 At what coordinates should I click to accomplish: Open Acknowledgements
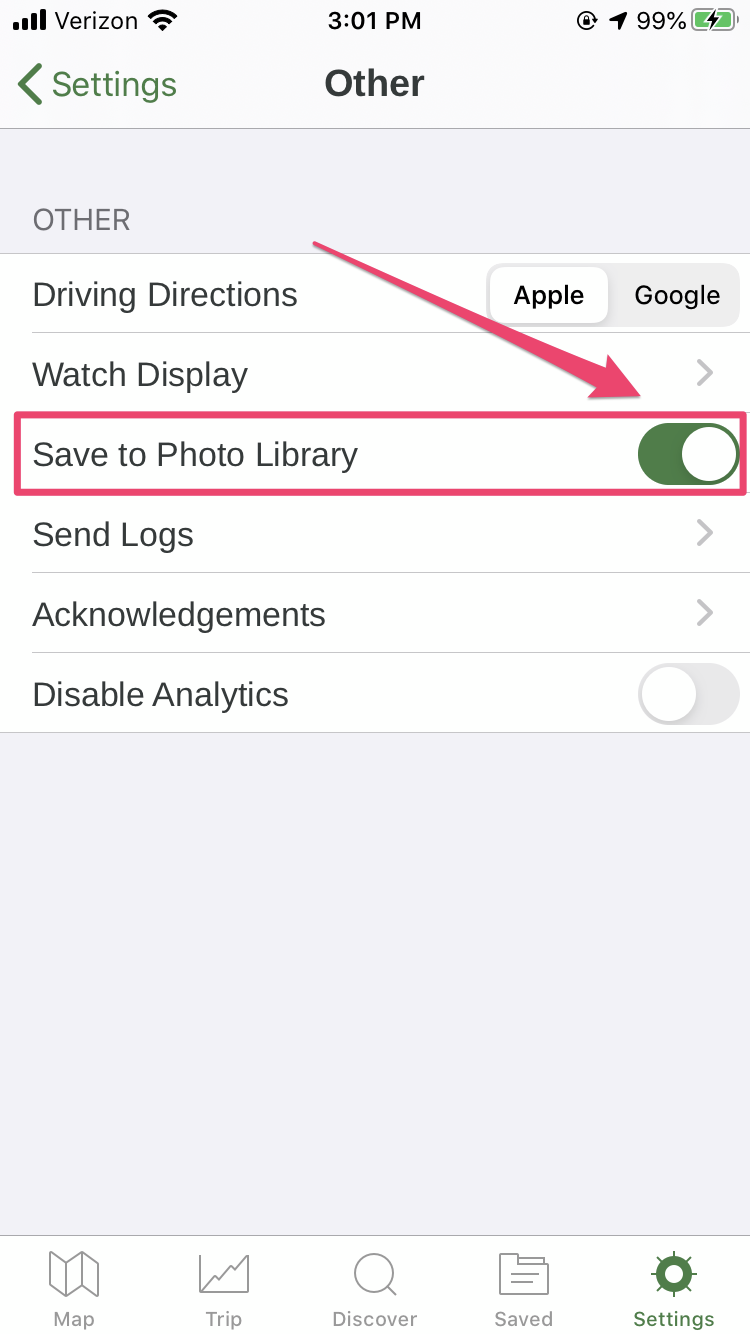375,614
